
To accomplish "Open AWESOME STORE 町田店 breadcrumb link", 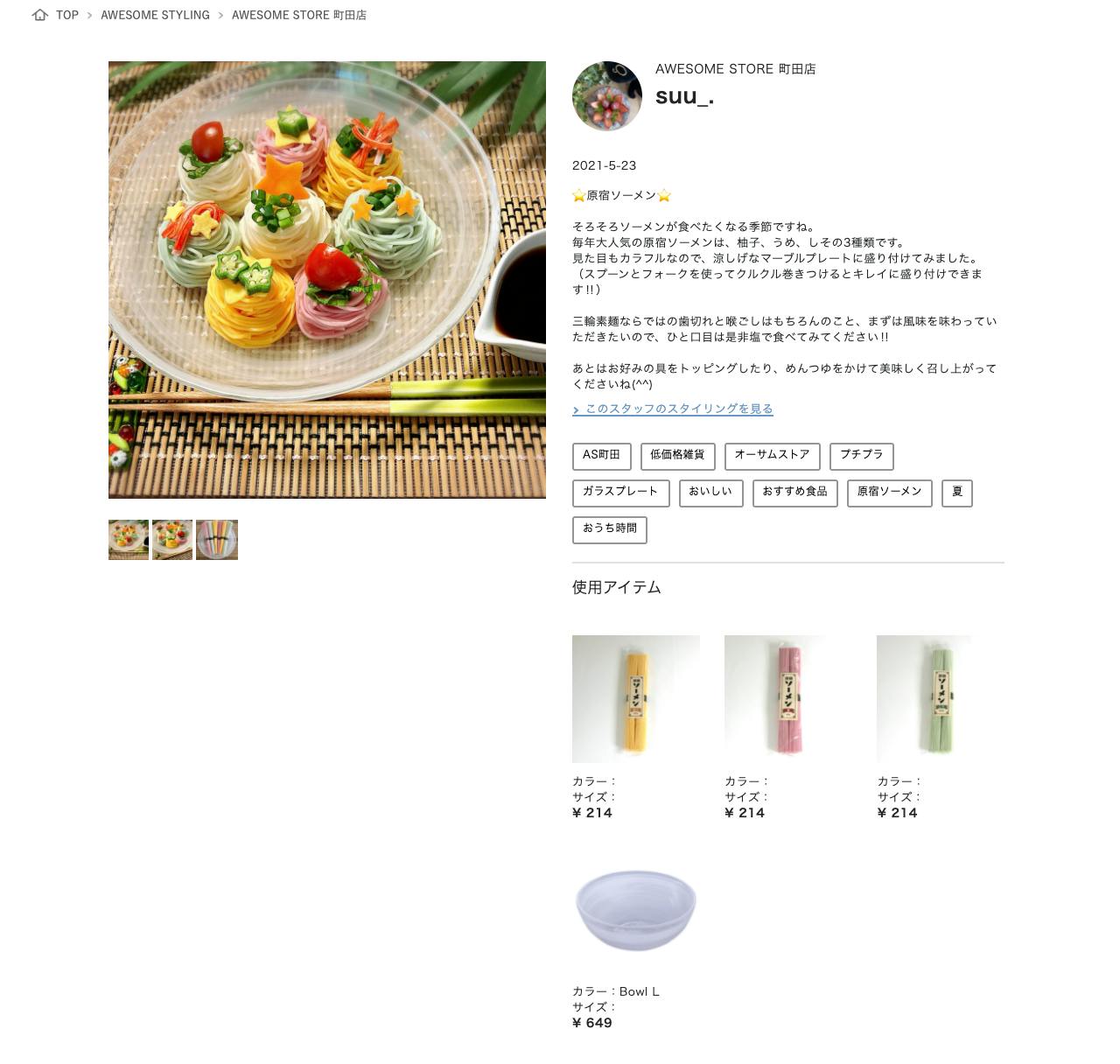I will point(298,15).
